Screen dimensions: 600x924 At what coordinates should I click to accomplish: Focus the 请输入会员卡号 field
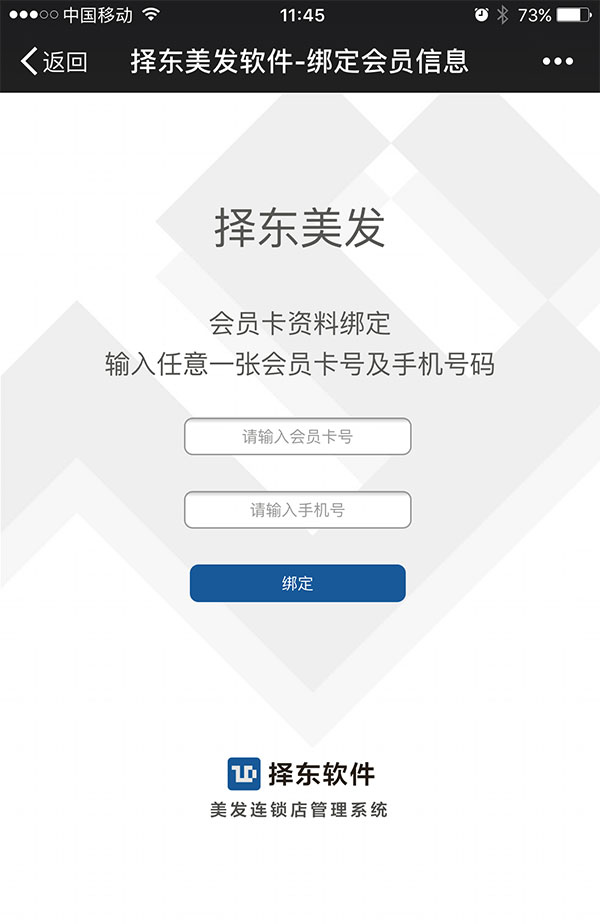(298, 437)
